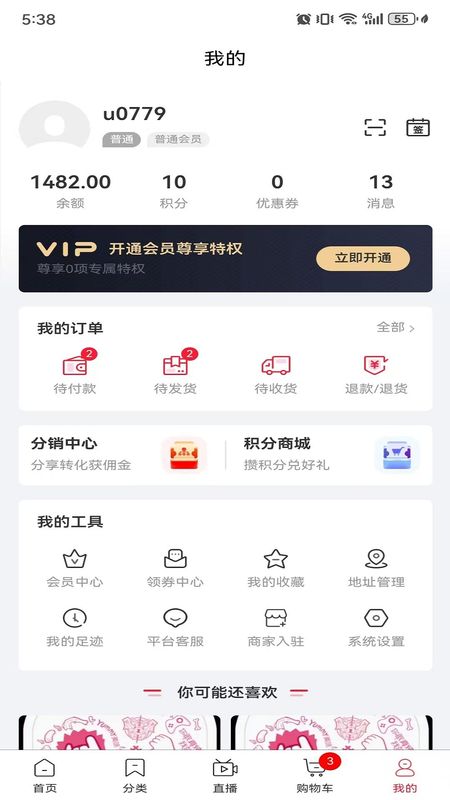The width and height of the screenshot is (450, 800).
Task: Switch to the 直播 live tab
Action: point(225,775)
